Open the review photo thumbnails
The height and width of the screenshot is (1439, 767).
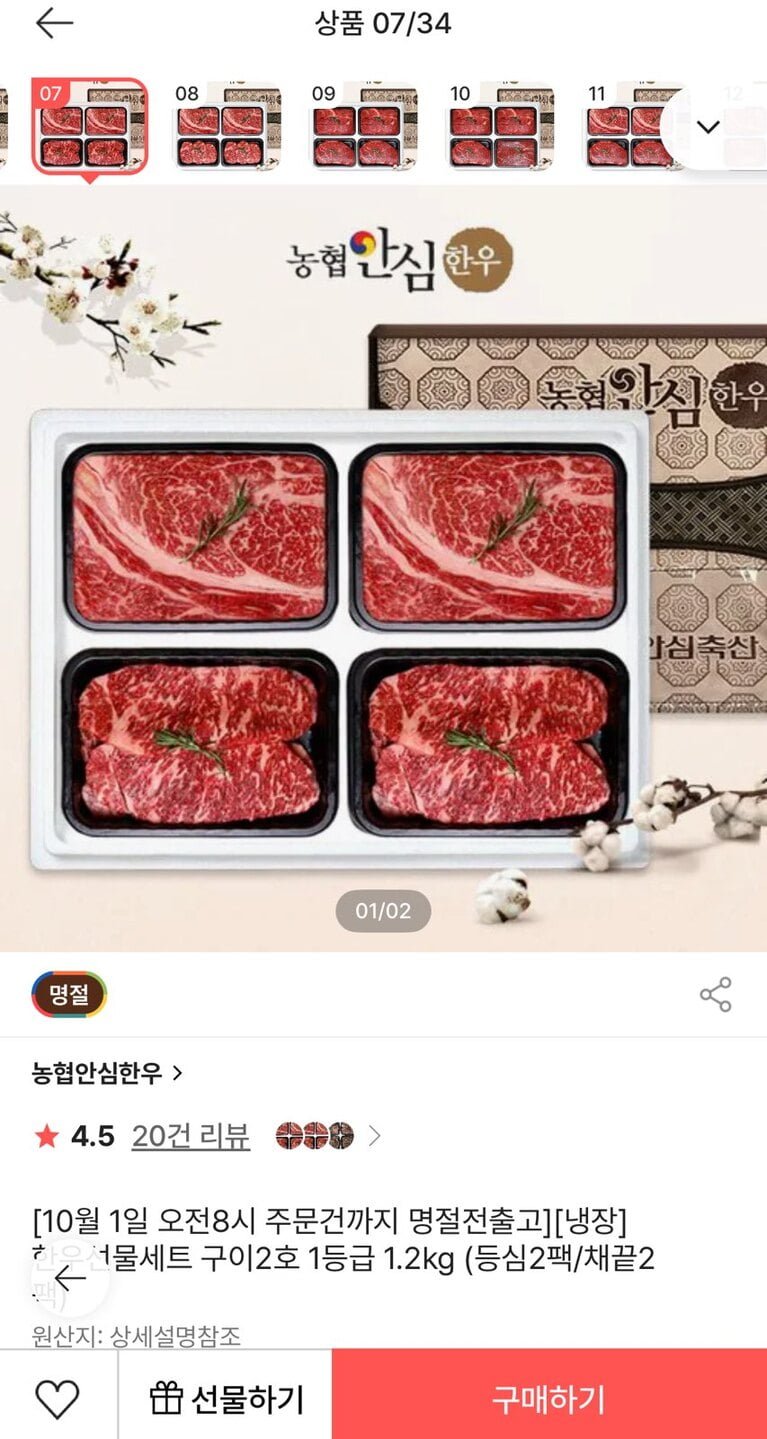315,1136
